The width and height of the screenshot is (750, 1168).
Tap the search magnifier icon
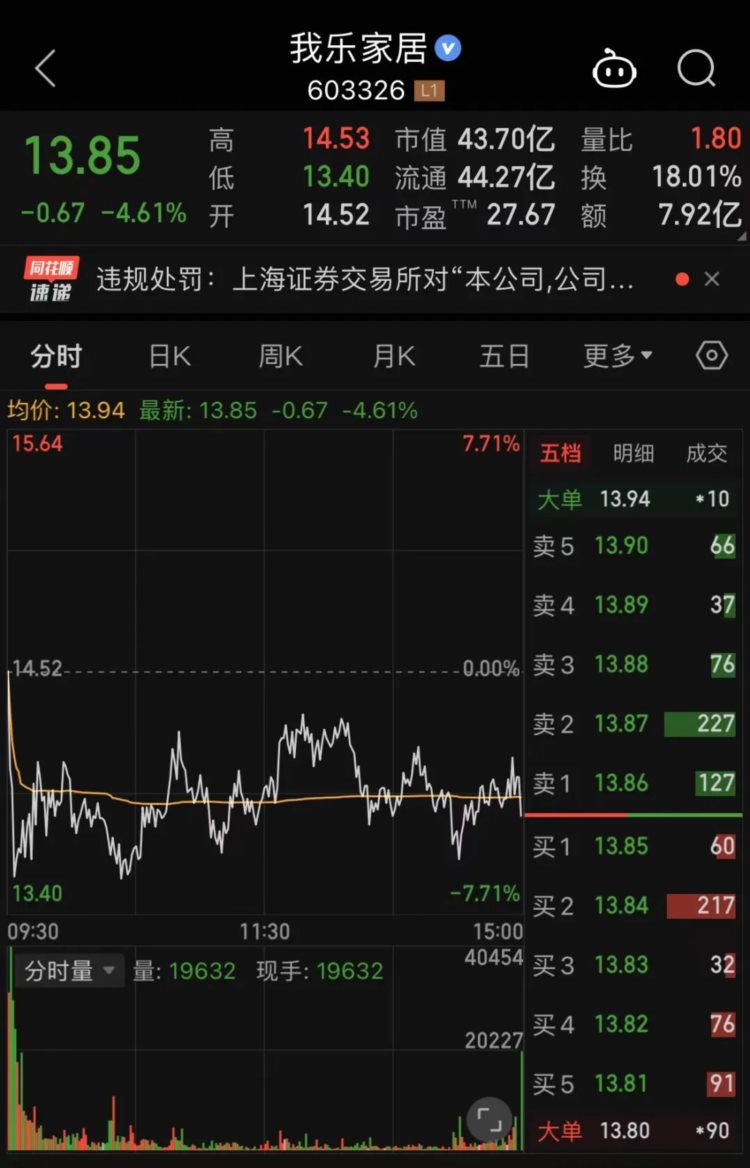pyautogui.click(x=695, y=68)
